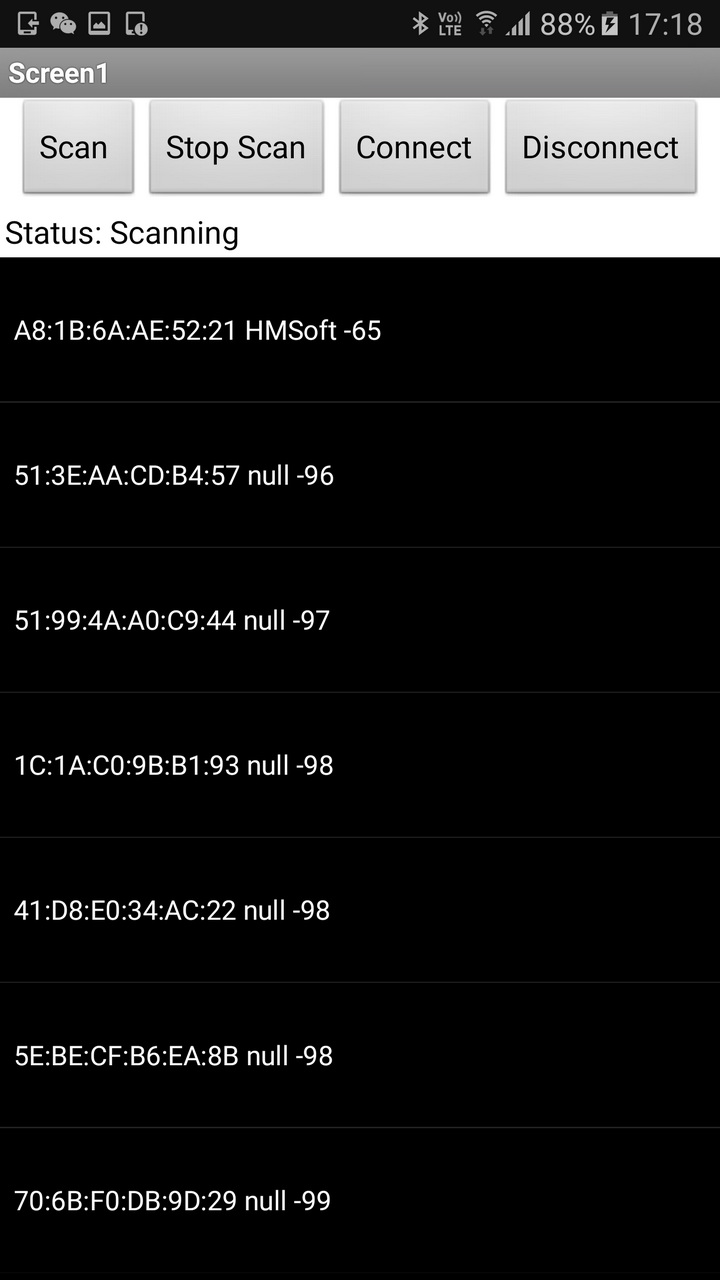Select the HMSoft device entry

click(x=360, y=330)
